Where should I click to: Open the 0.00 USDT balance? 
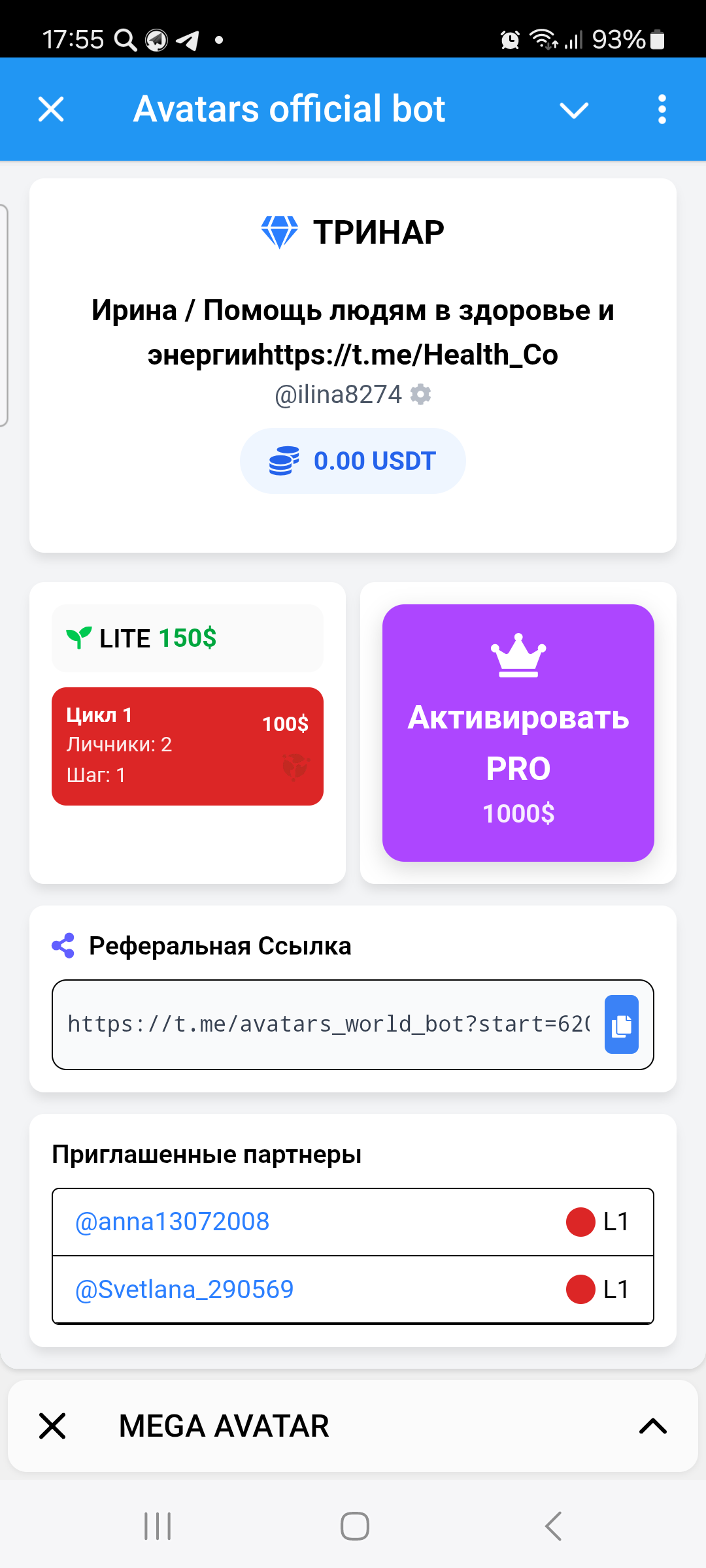[353, 461]
